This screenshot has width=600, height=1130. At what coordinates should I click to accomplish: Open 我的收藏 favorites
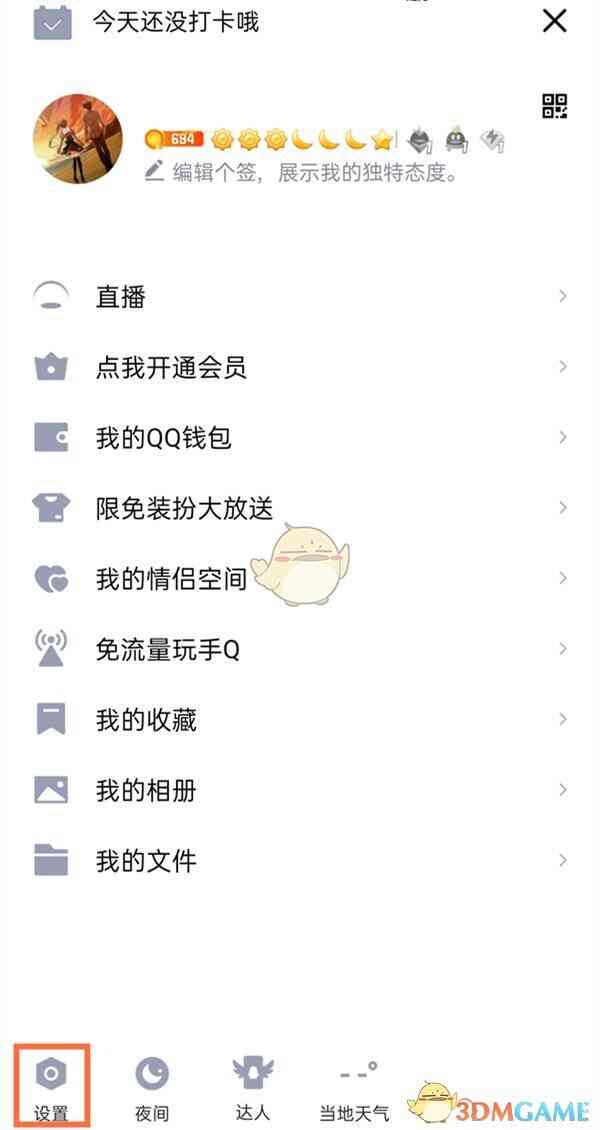coord(146,720)
